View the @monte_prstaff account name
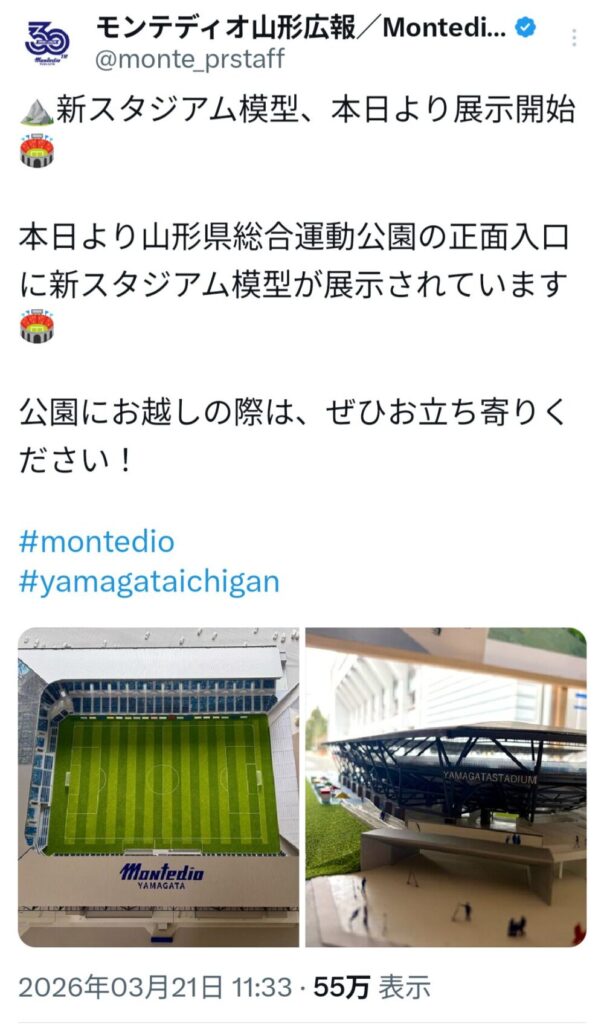Screen dimensions: 604x1024 [x=189, y=59]
